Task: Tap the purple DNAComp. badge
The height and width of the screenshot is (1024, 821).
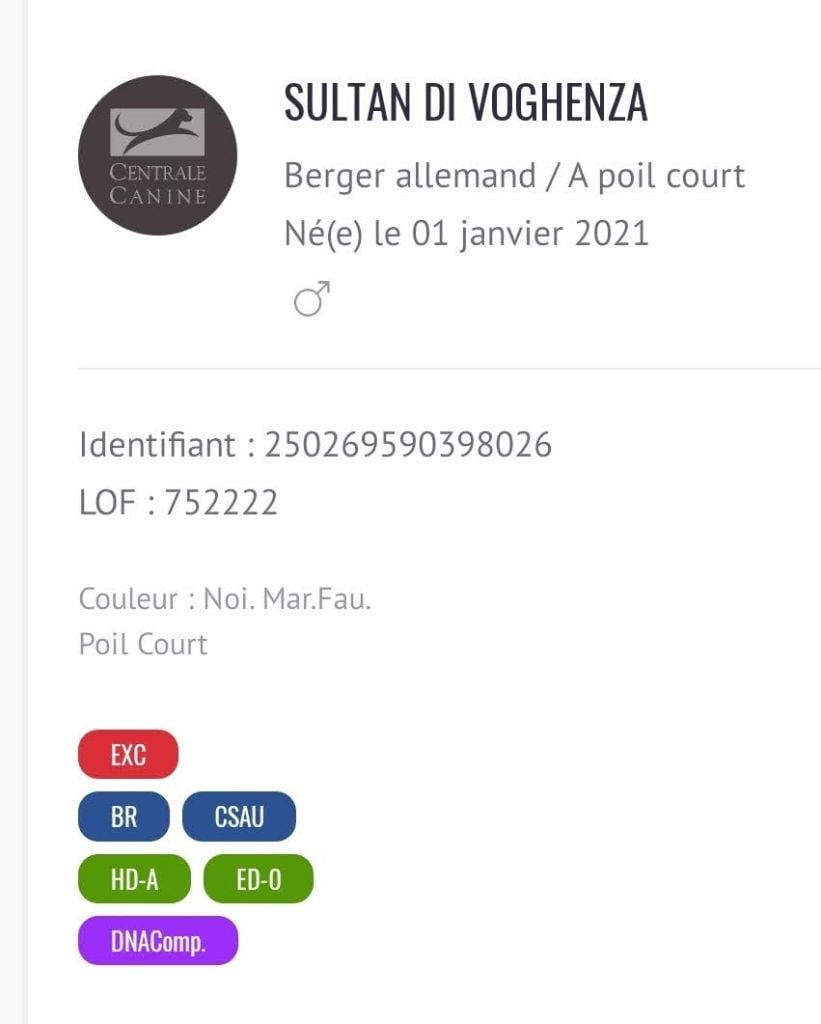Action: (158, 941)
